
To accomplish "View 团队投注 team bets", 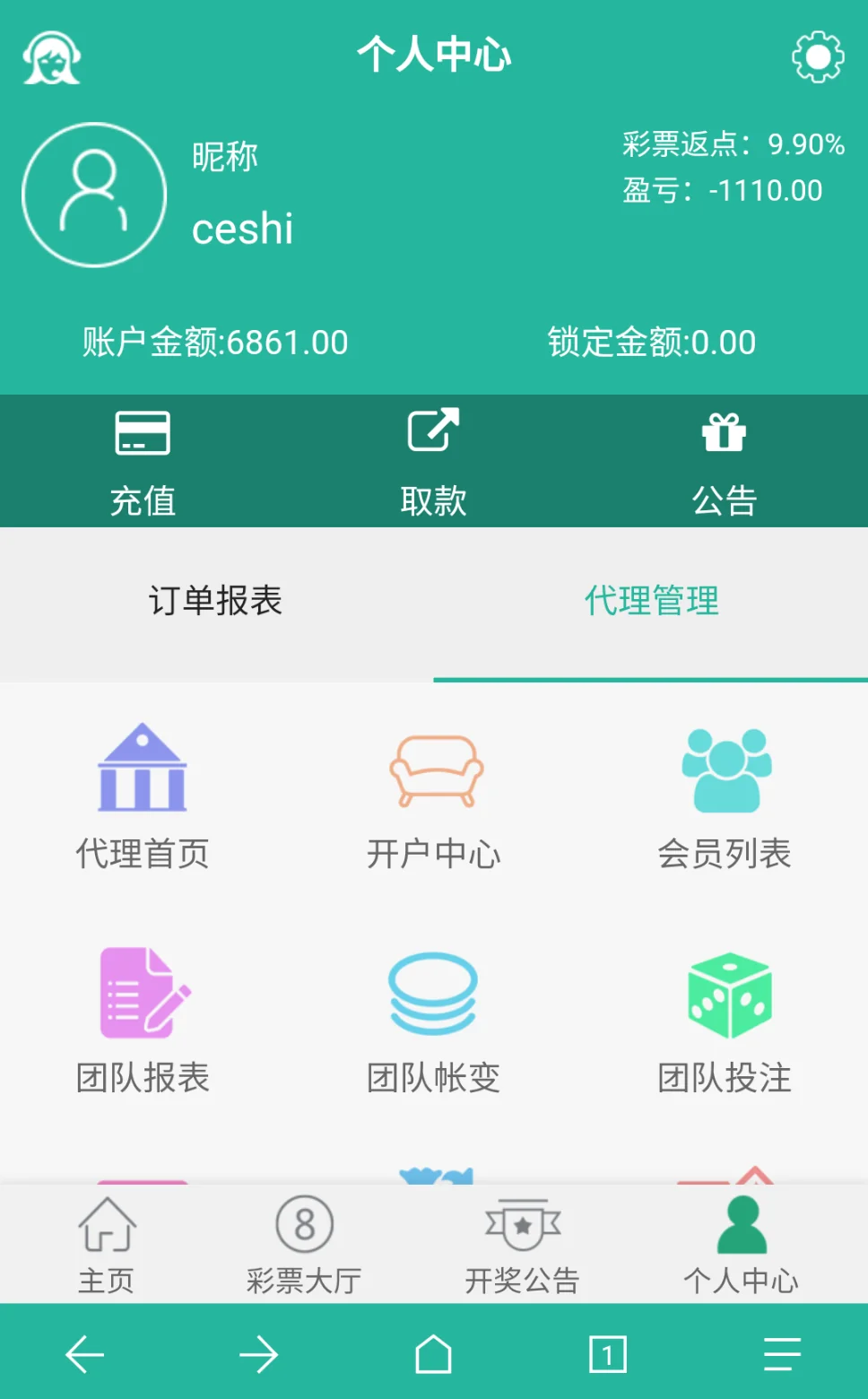I will click(x=725, y=1021).
